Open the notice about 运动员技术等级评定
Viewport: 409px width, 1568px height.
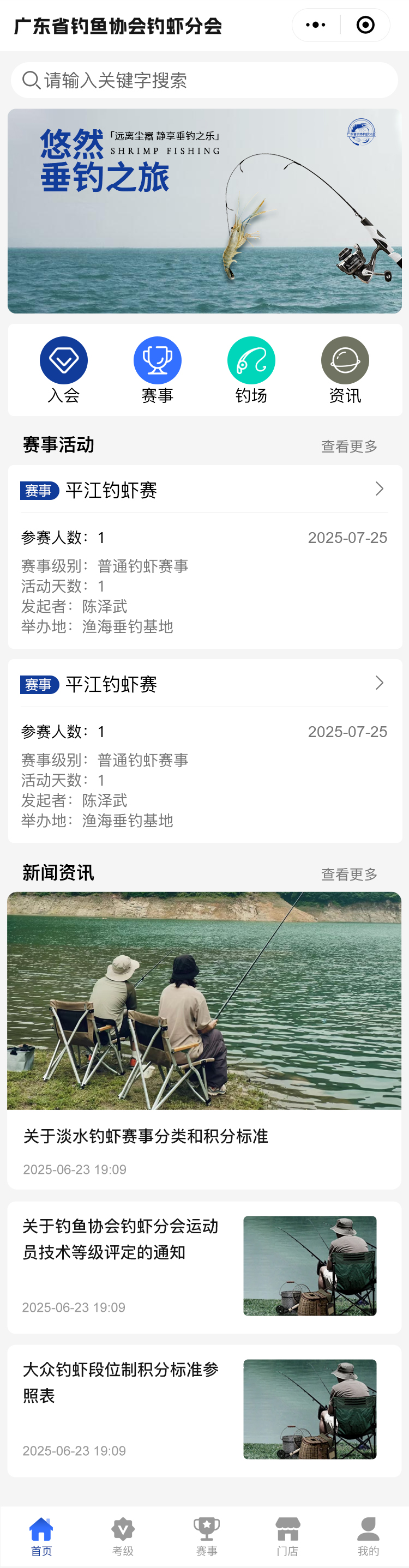(121, 1239)
